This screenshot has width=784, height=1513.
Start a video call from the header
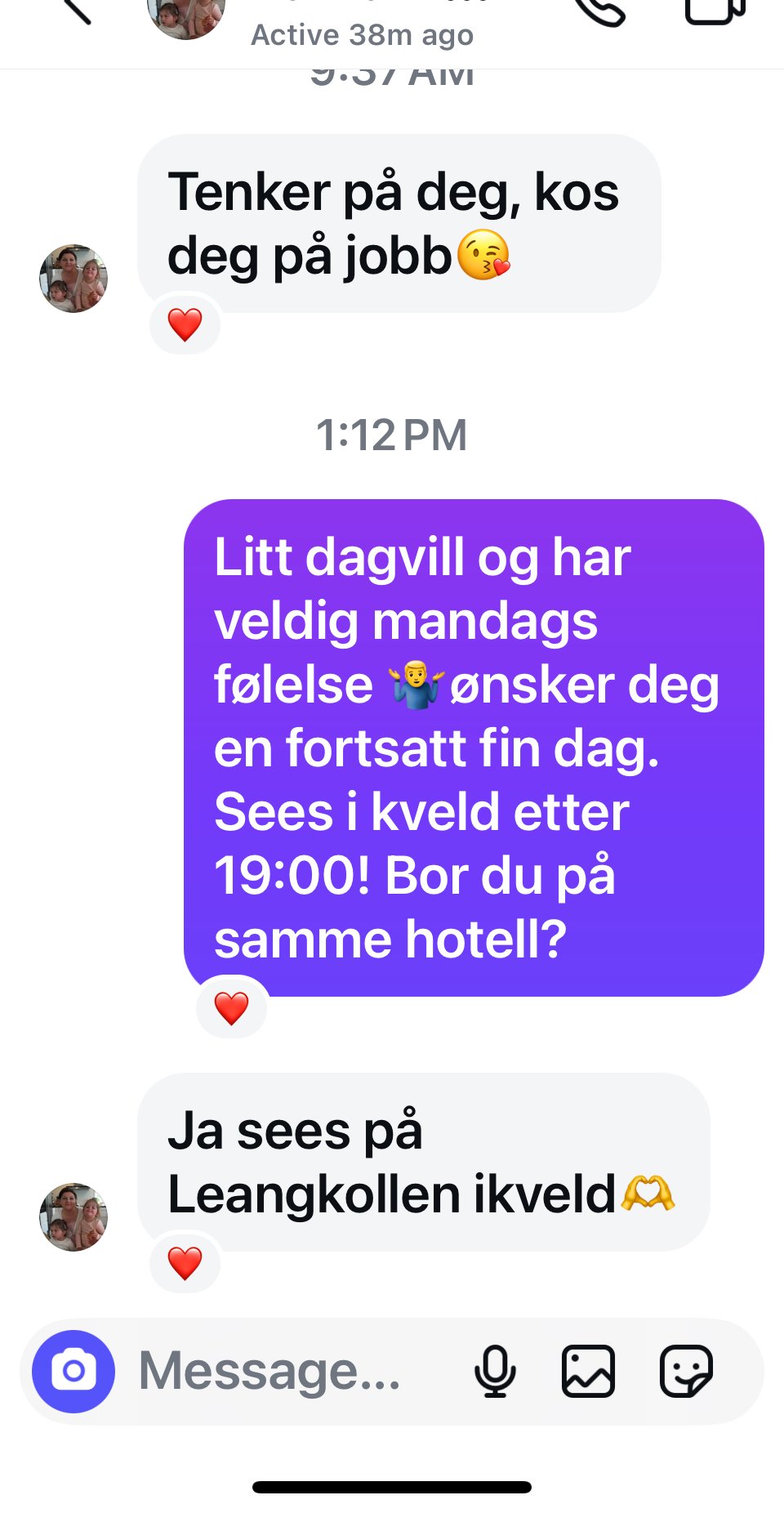pos(715,10)
